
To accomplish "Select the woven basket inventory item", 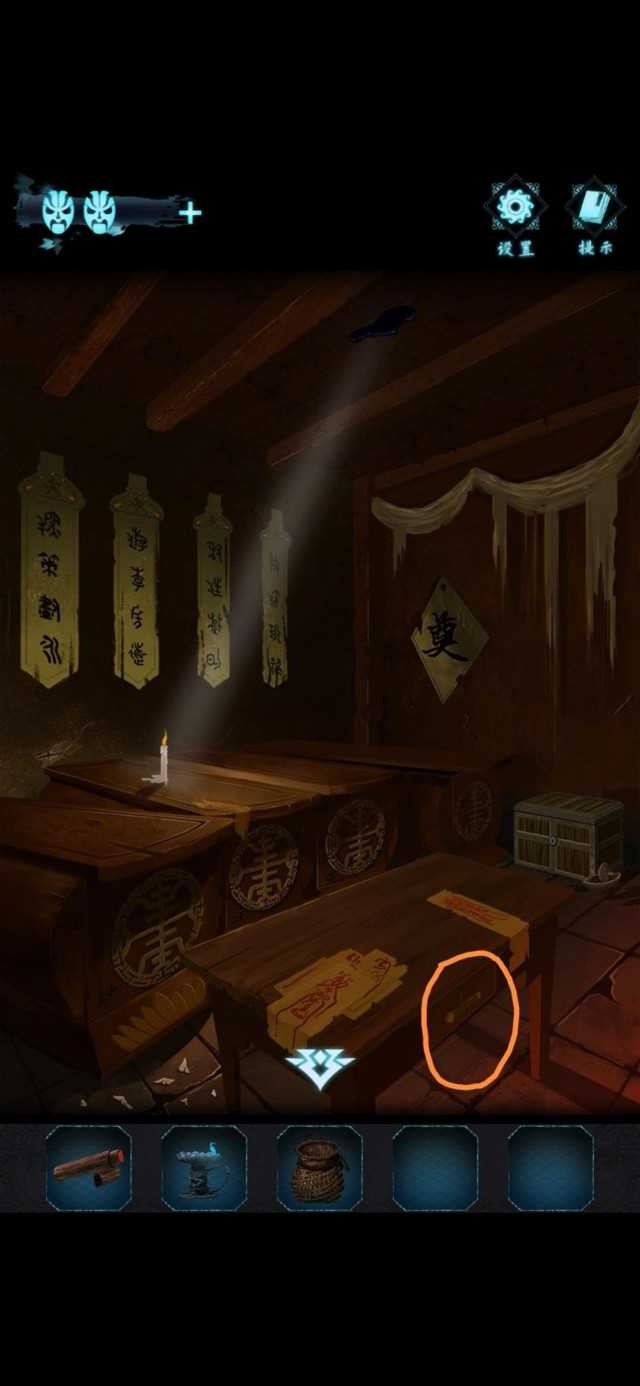I will pos(319,1168).
